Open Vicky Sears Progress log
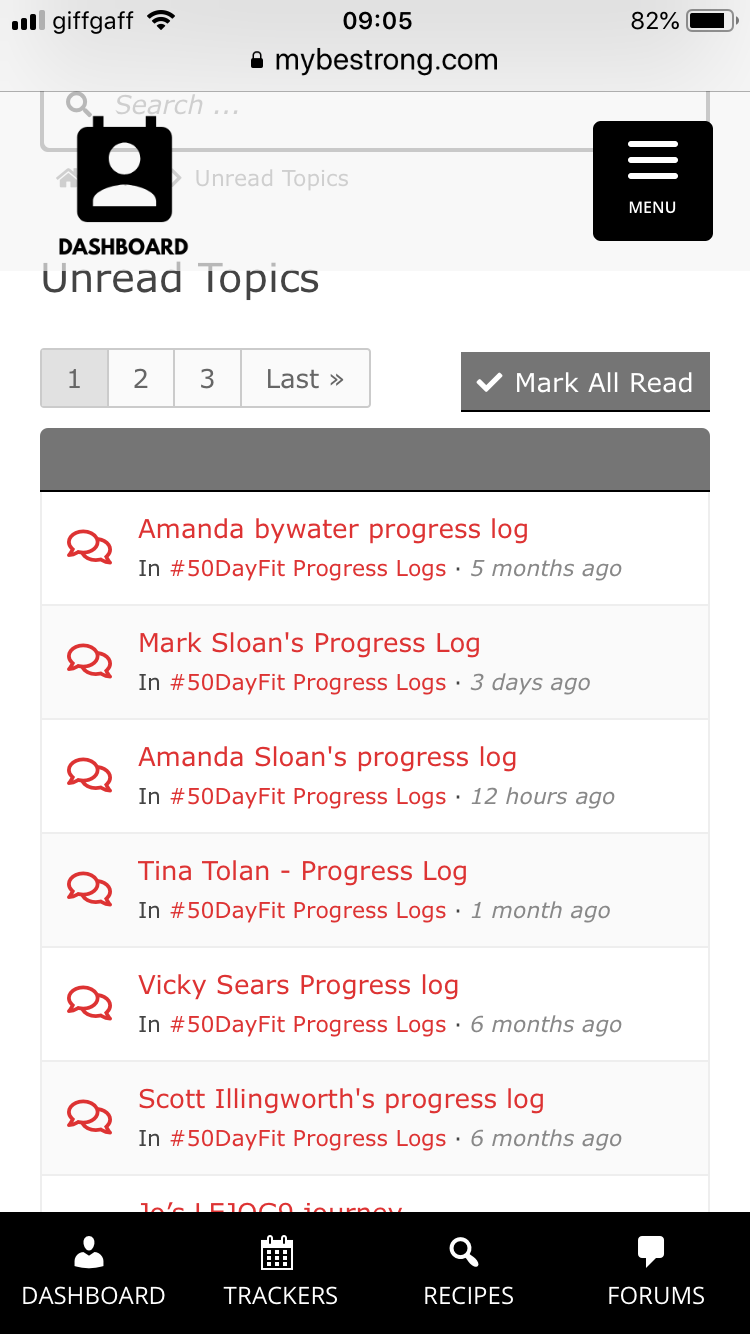This screenshot has height=1334, width=750. click(298, 985)
